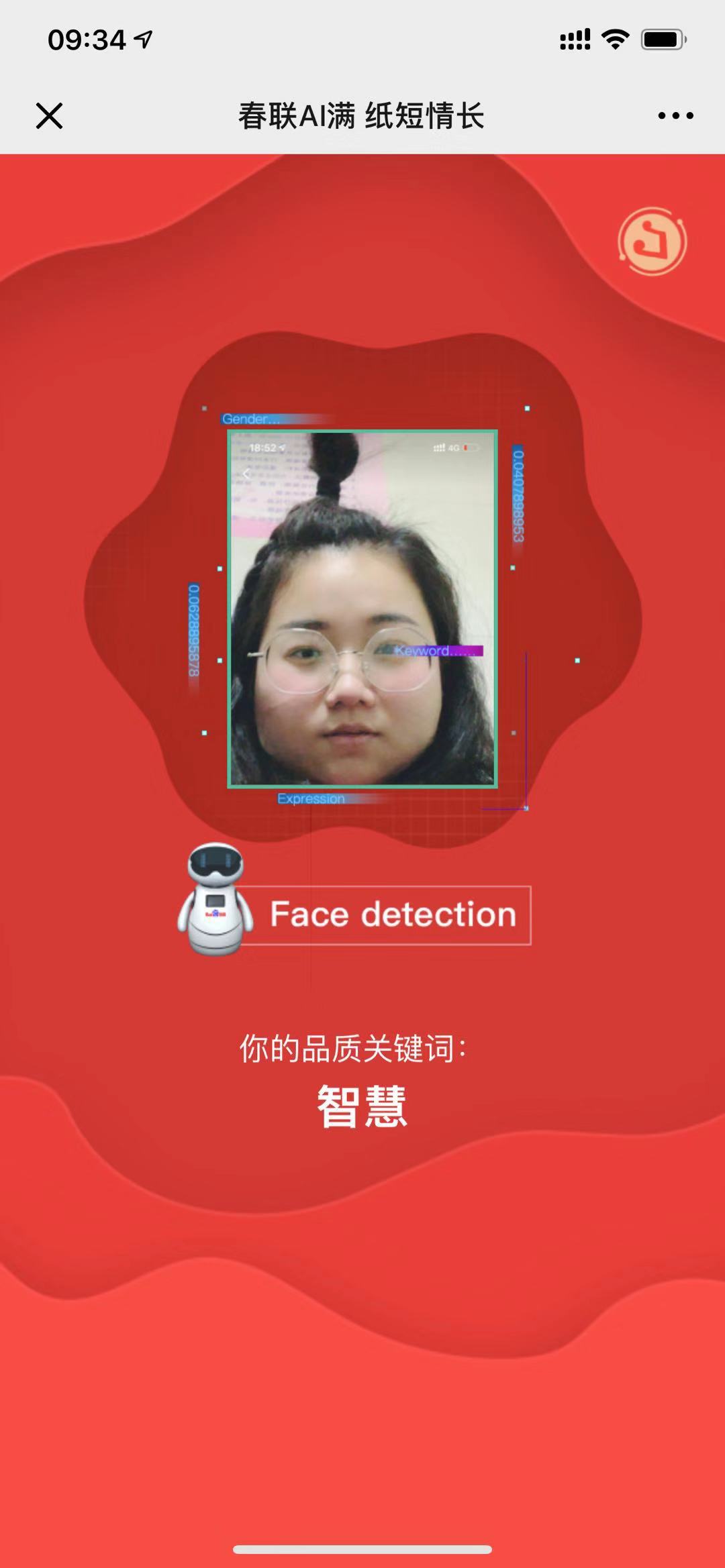This screenshot has height=1568, width=725.
Task: Close the 春联AI满 纸短情长 page
Action: (x=49, y=115)
